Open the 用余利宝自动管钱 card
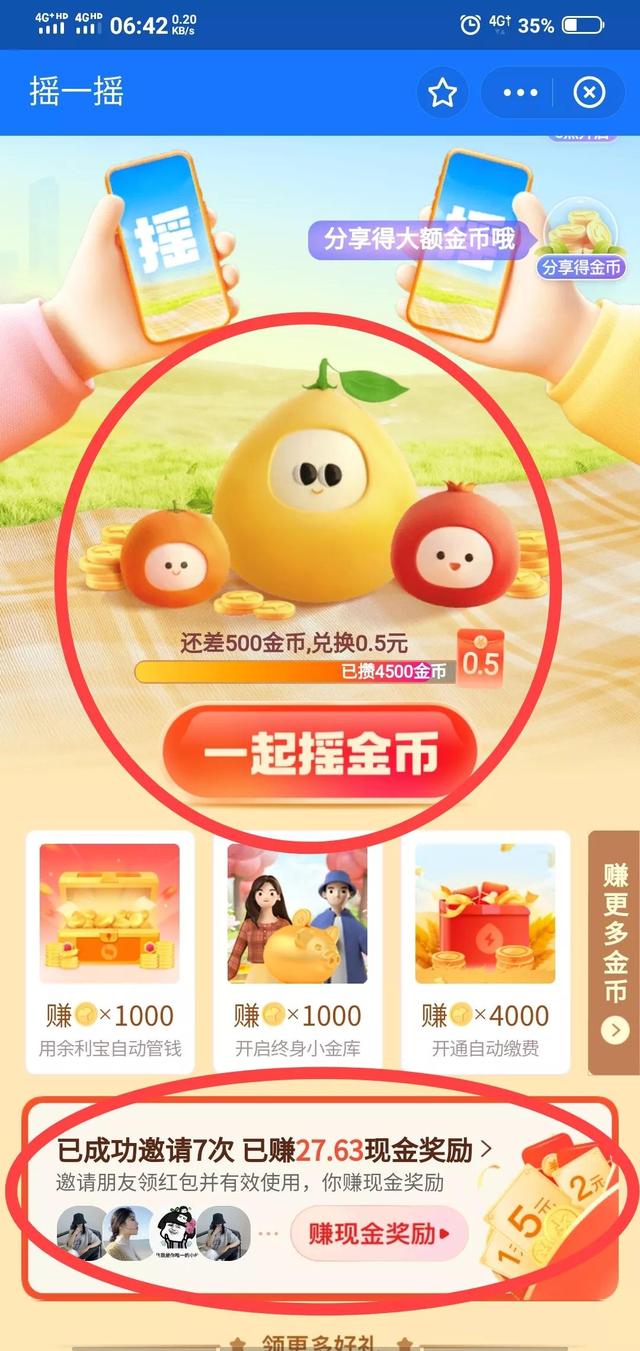Screen dimensions: 640x1351 [110, 950]
